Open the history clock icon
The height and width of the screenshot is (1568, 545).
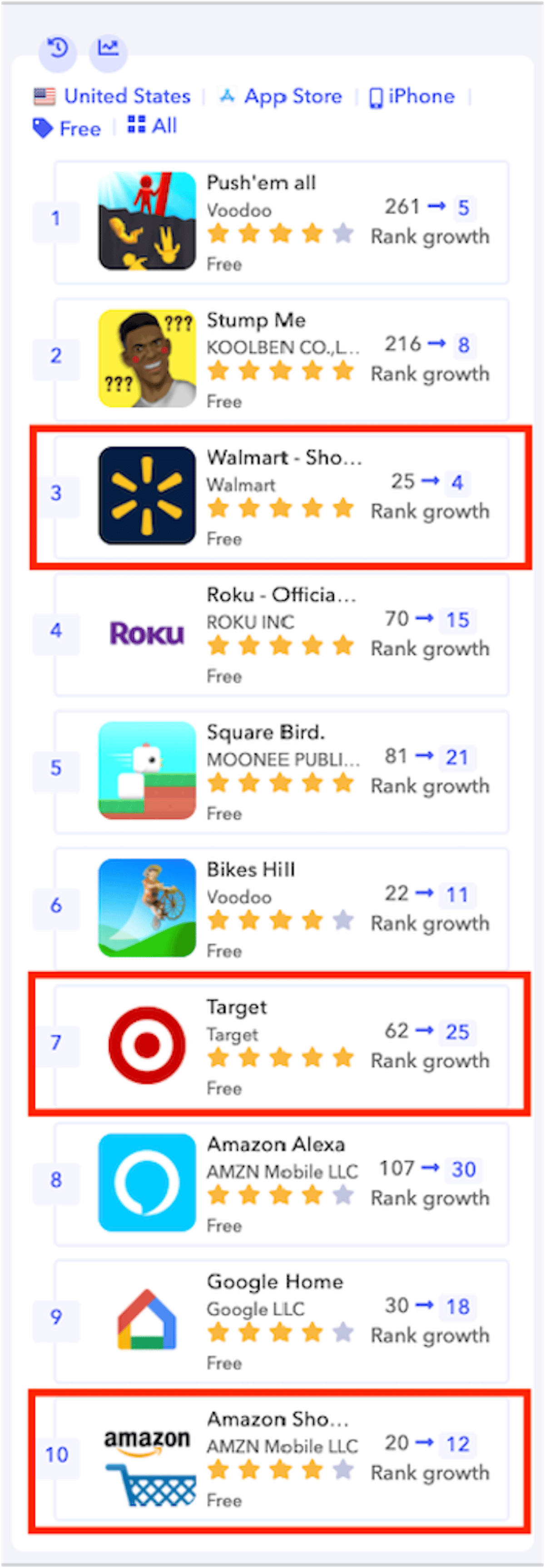point(58,49)
